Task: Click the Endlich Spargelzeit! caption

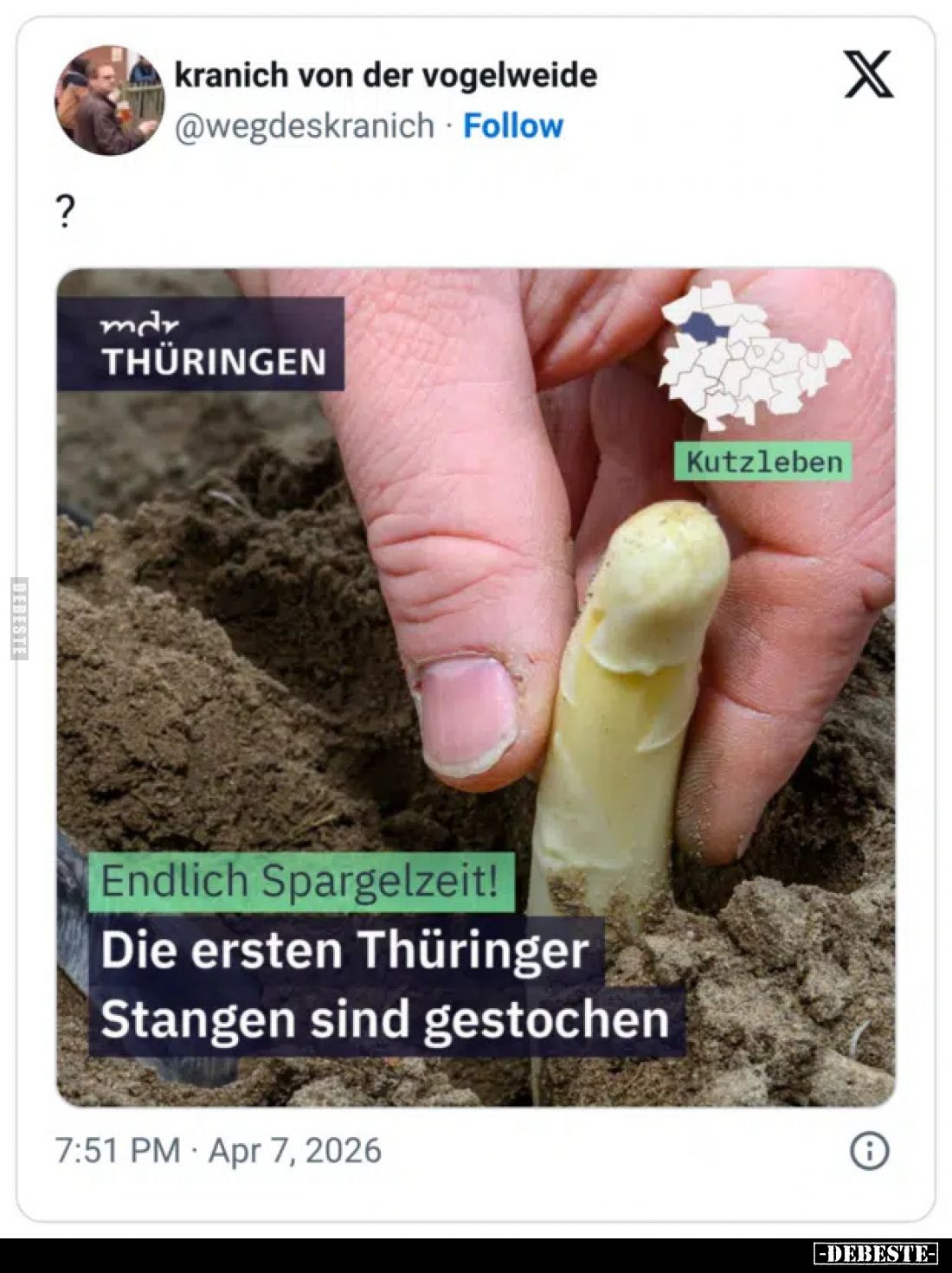Action: point(301,881)
